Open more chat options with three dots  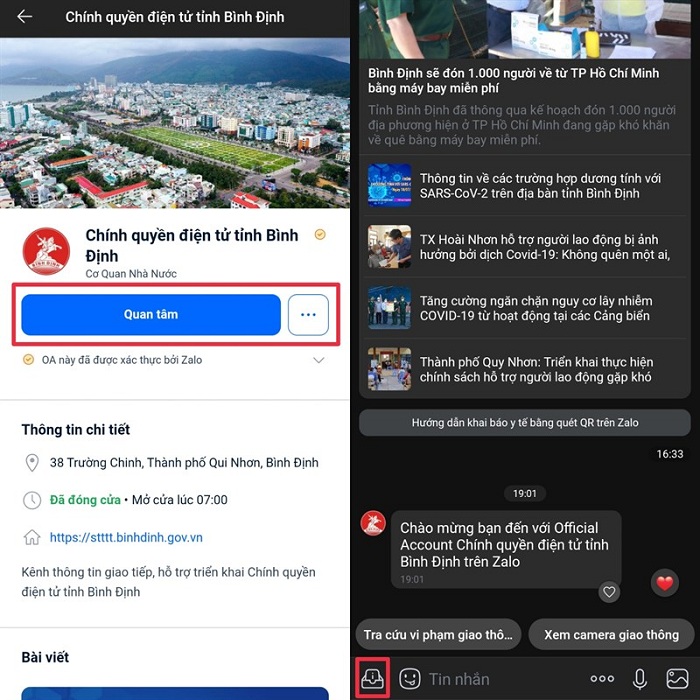tap(602, 679)
